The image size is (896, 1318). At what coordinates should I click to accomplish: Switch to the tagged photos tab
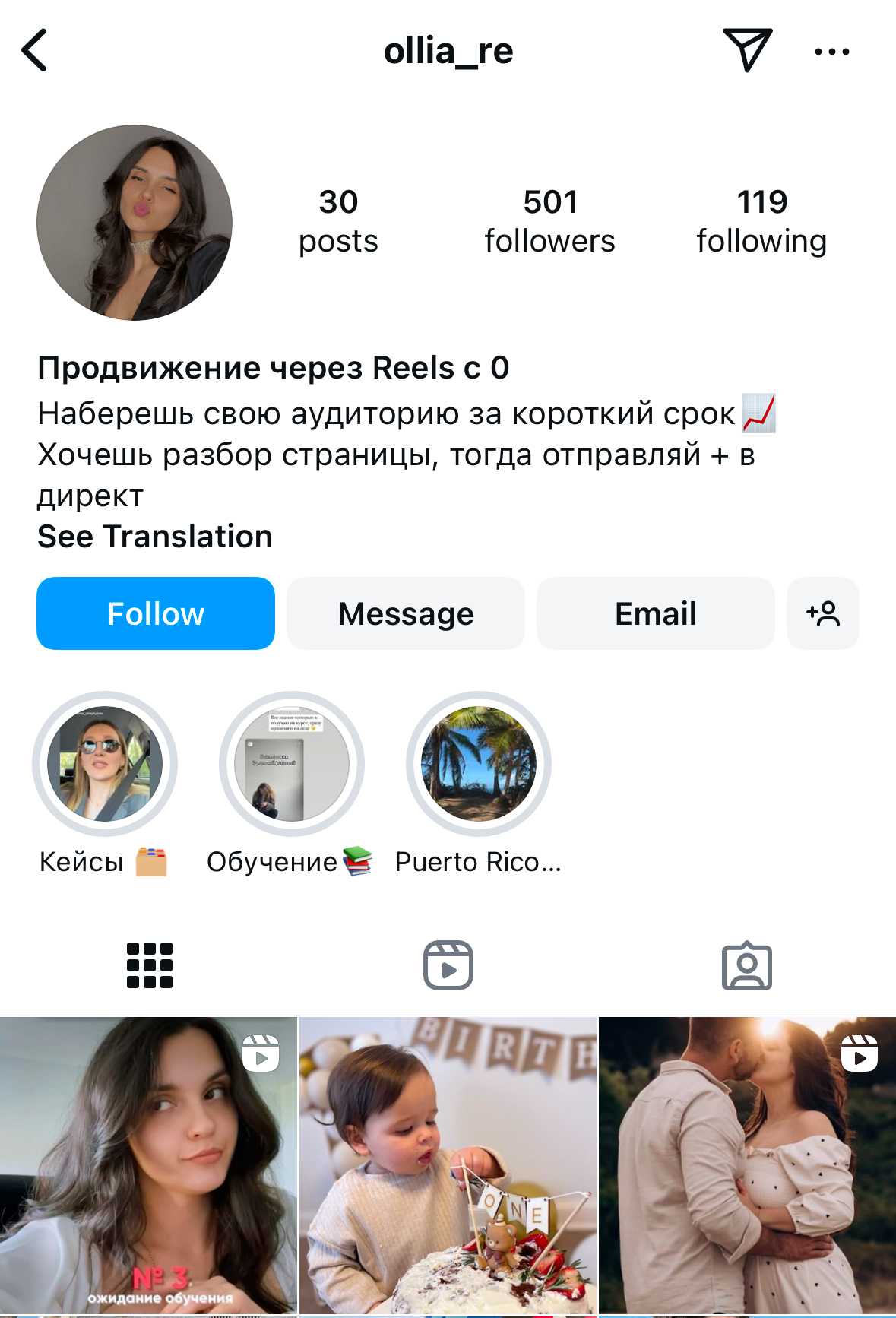[747, 965]
